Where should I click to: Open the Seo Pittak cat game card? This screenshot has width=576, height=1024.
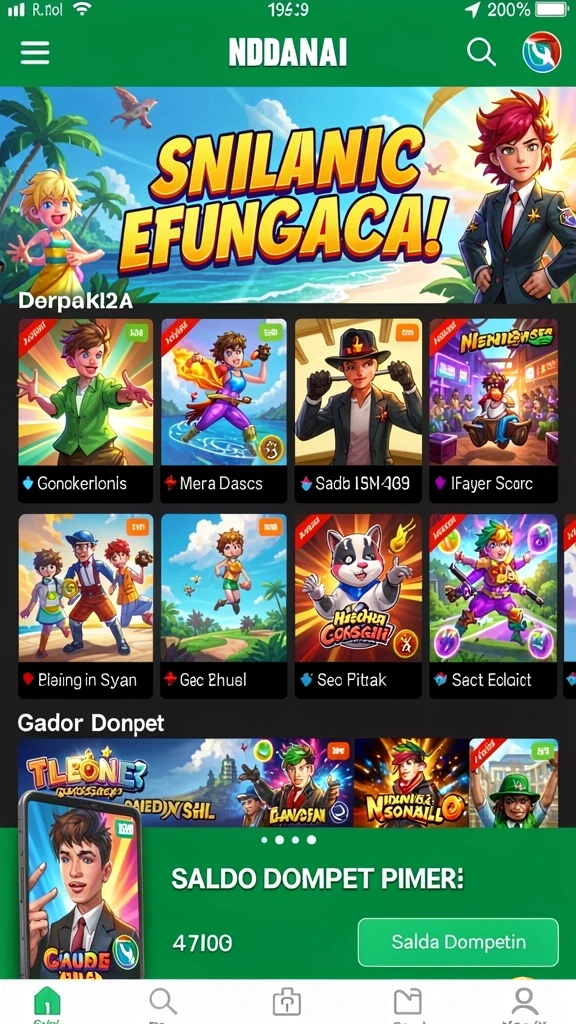358,606
